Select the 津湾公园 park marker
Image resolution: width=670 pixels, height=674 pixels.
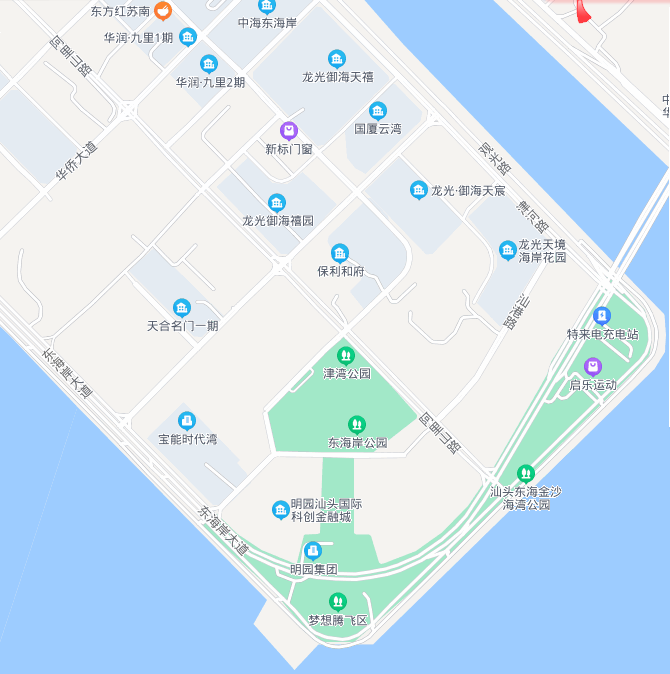[x=346, y=355]
